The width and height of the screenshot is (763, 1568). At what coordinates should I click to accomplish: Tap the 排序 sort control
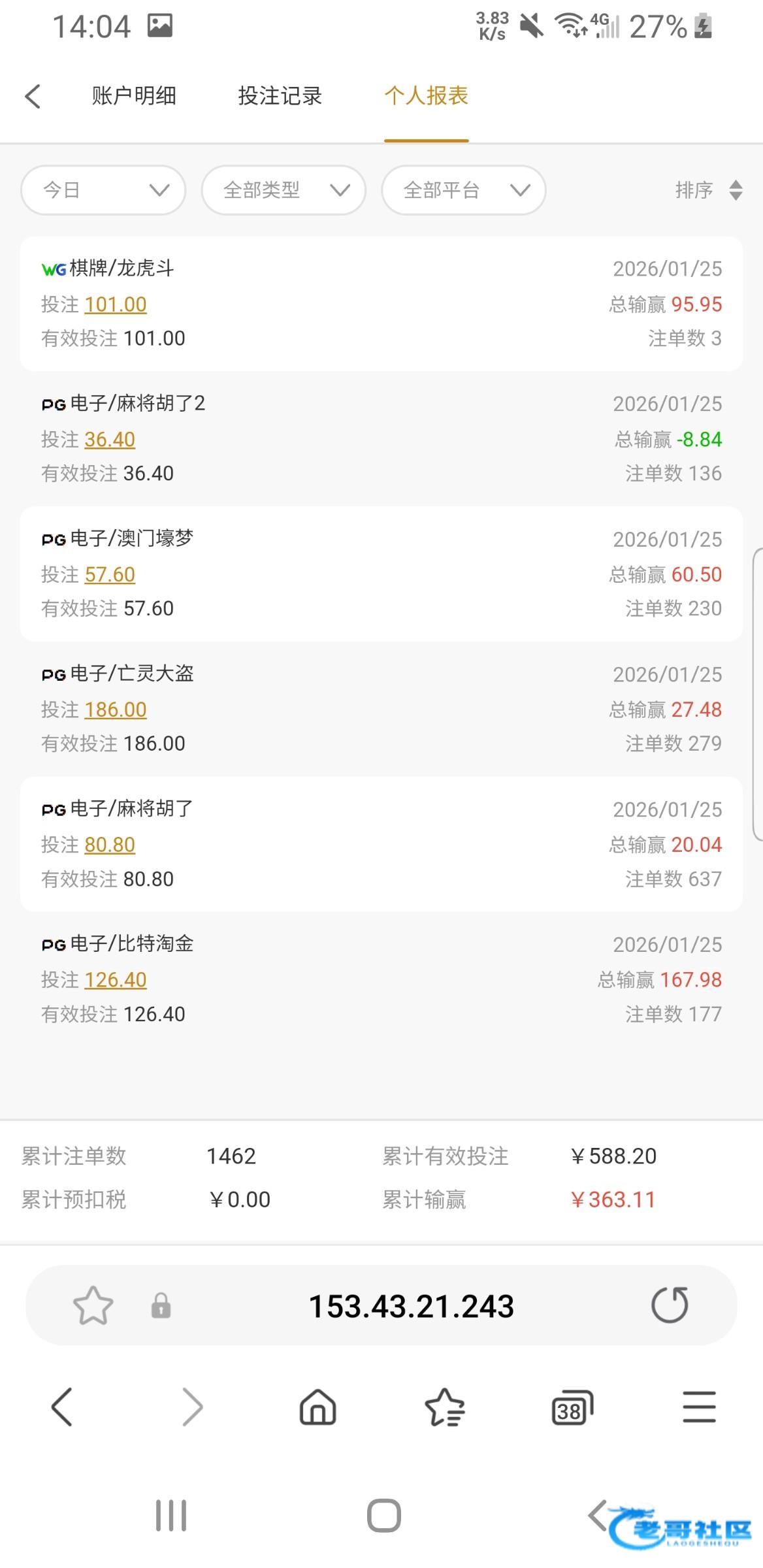(708, 190)
